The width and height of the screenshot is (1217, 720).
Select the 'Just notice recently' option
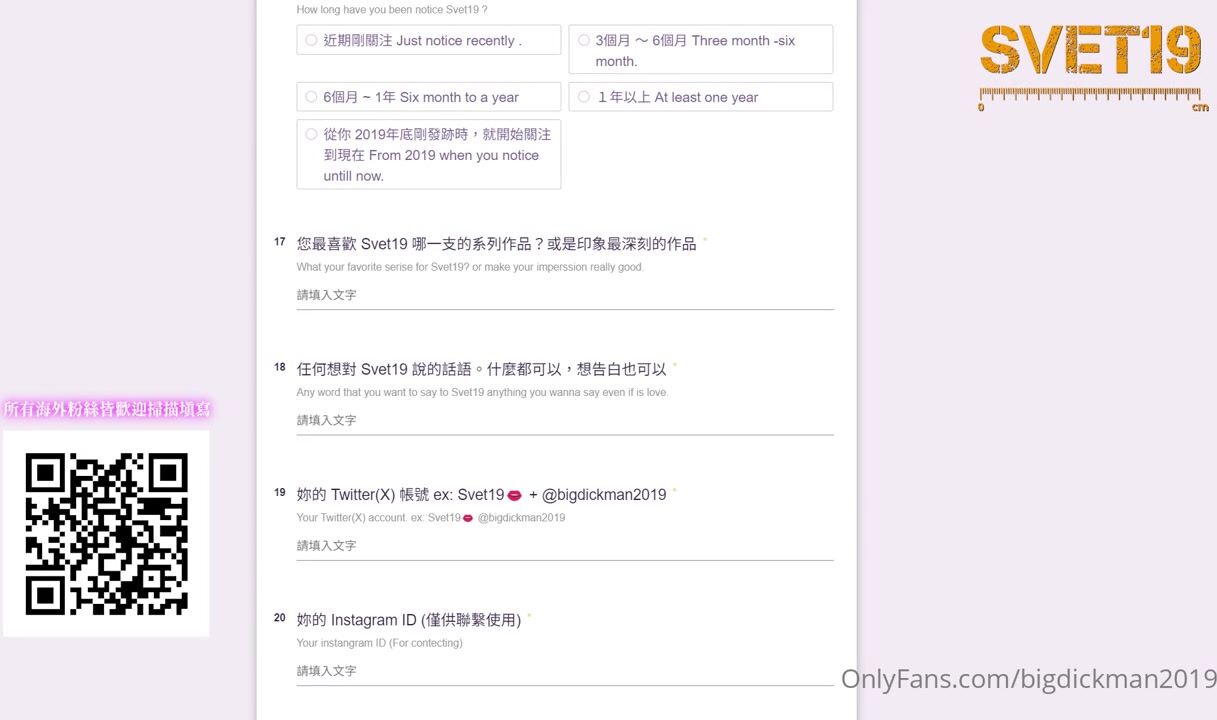(312, 41)
